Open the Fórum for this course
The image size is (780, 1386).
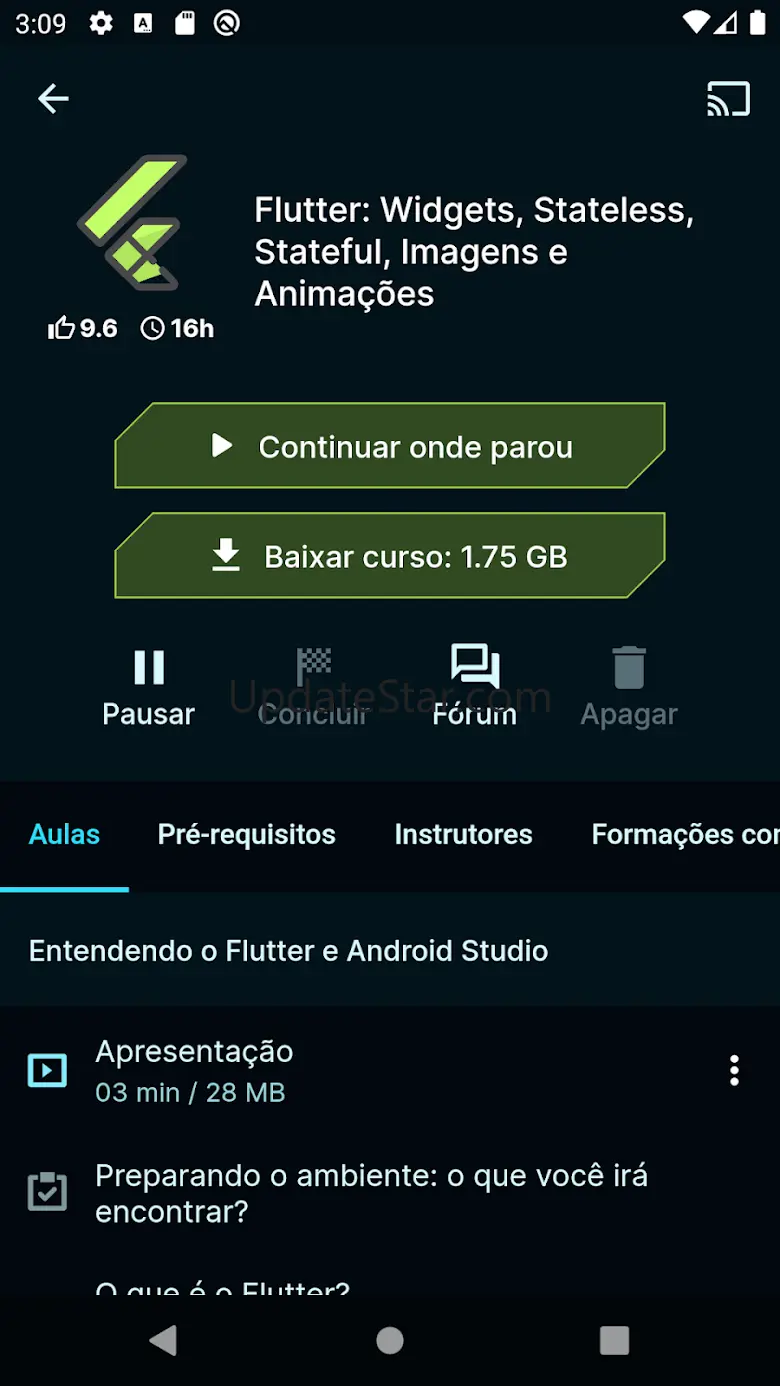474,686
